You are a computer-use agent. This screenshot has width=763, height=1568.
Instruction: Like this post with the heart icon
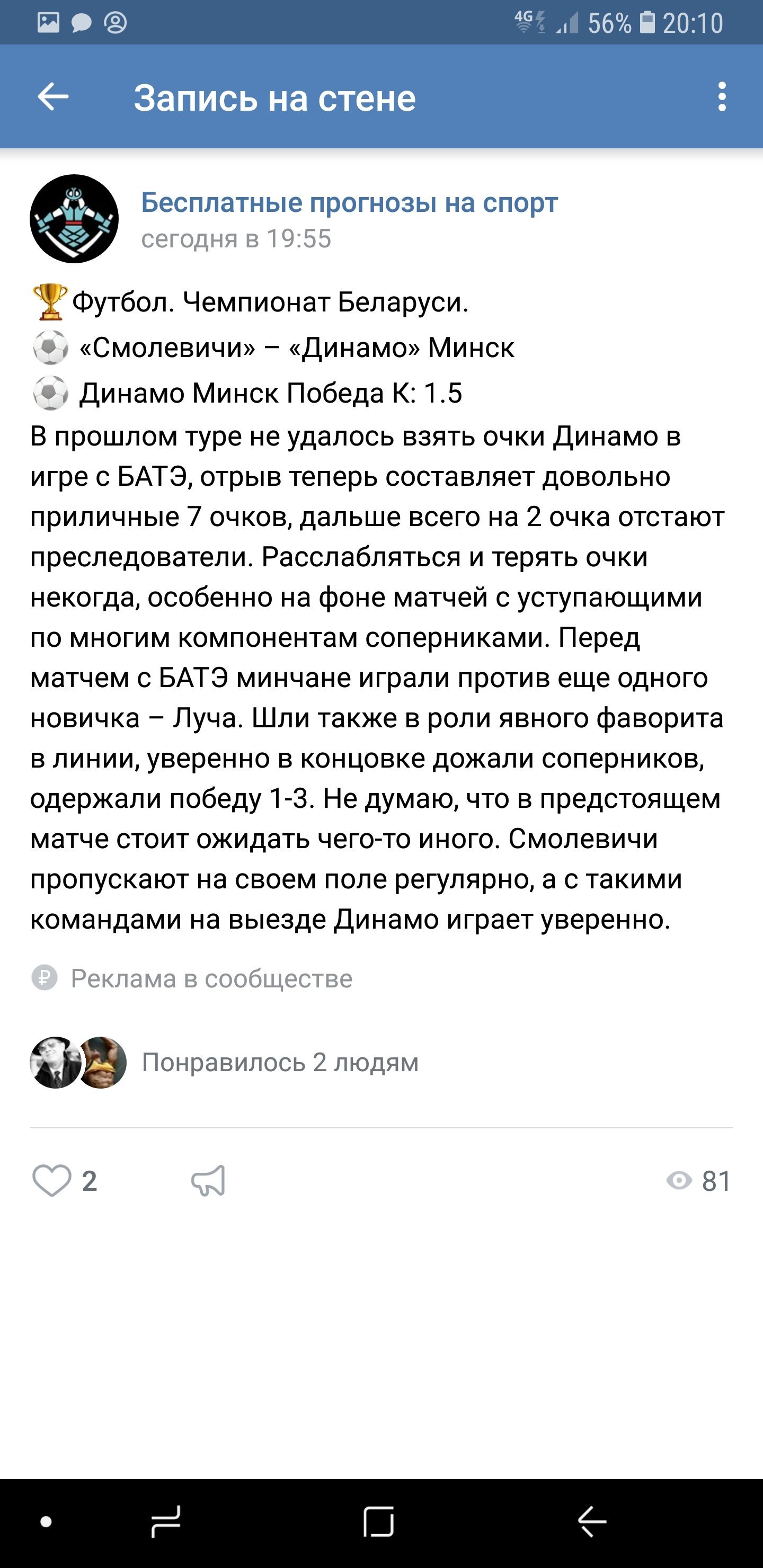tap(52, 1181)
